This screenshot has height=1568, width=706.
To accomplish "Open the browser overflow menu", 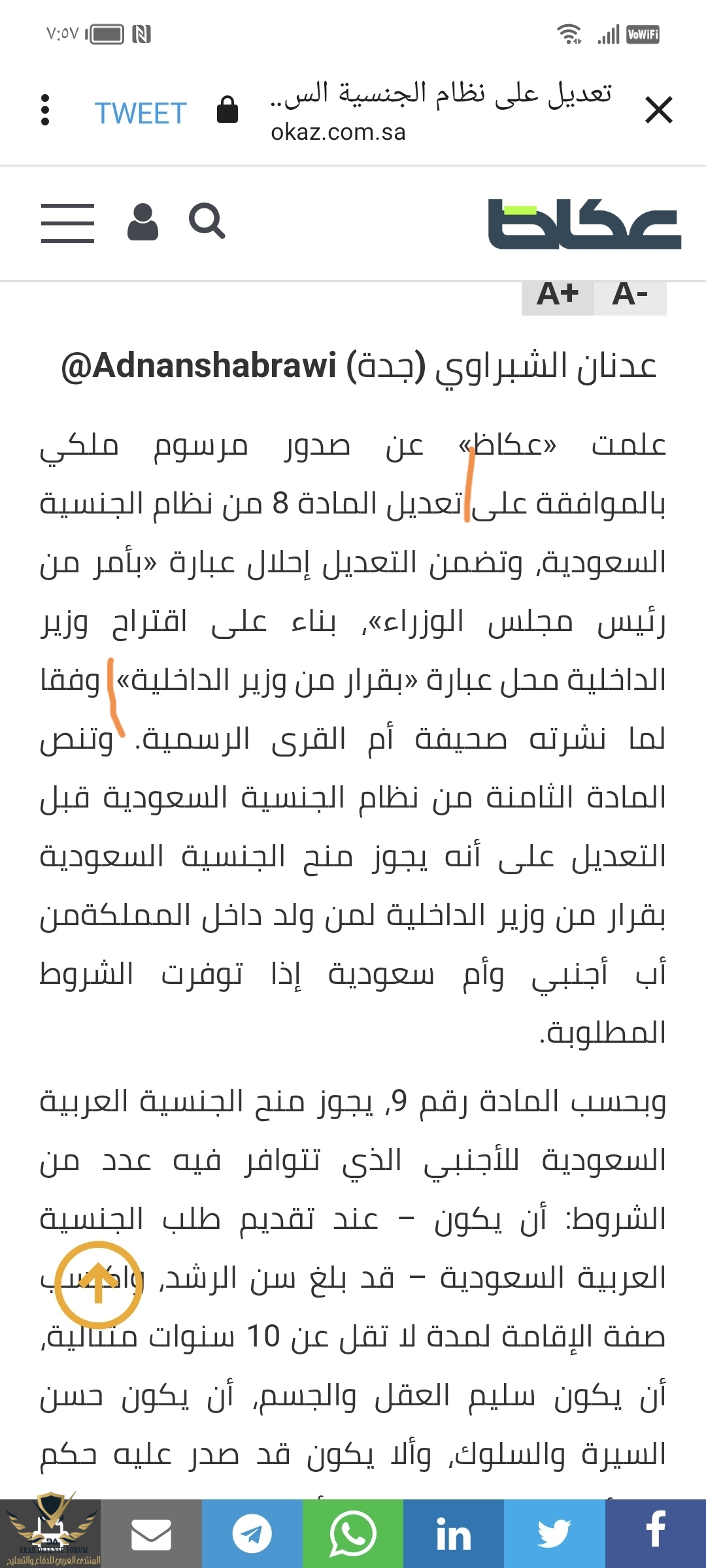I will tap(45, 110).
